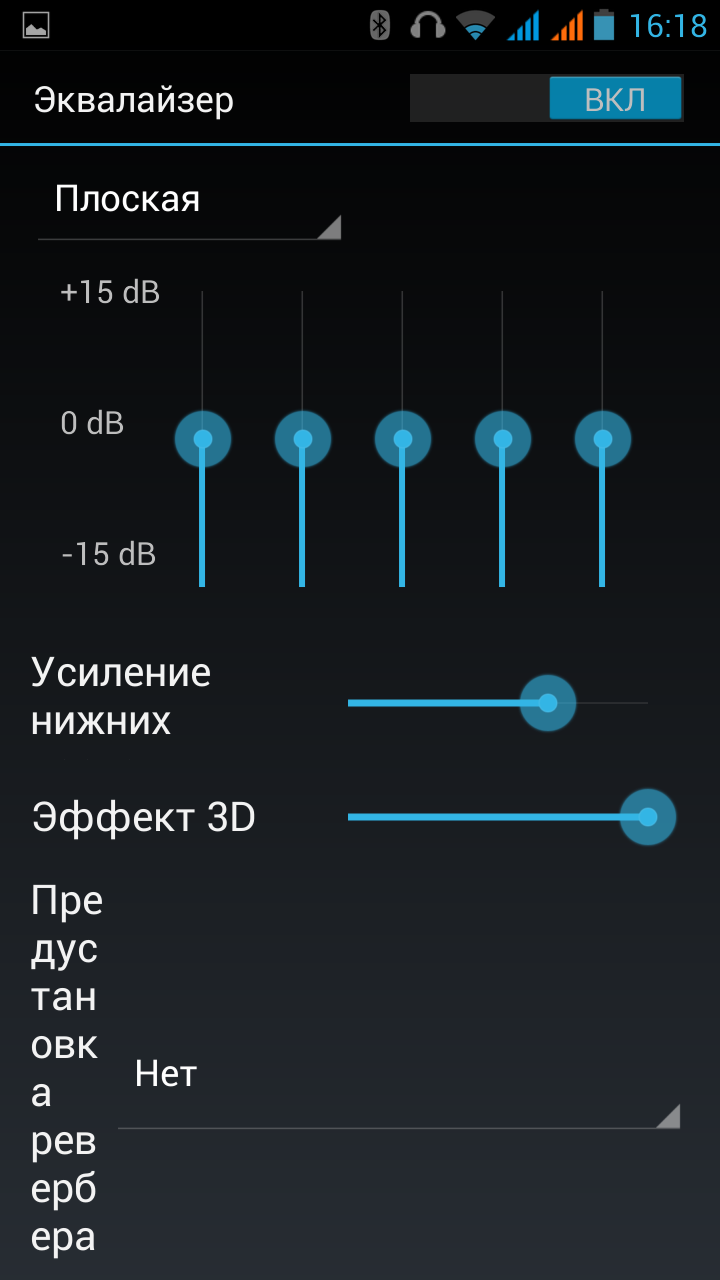The image size is (720, 1280).
Task: Tap the first equalizer band slider
Action: point(203,439)
